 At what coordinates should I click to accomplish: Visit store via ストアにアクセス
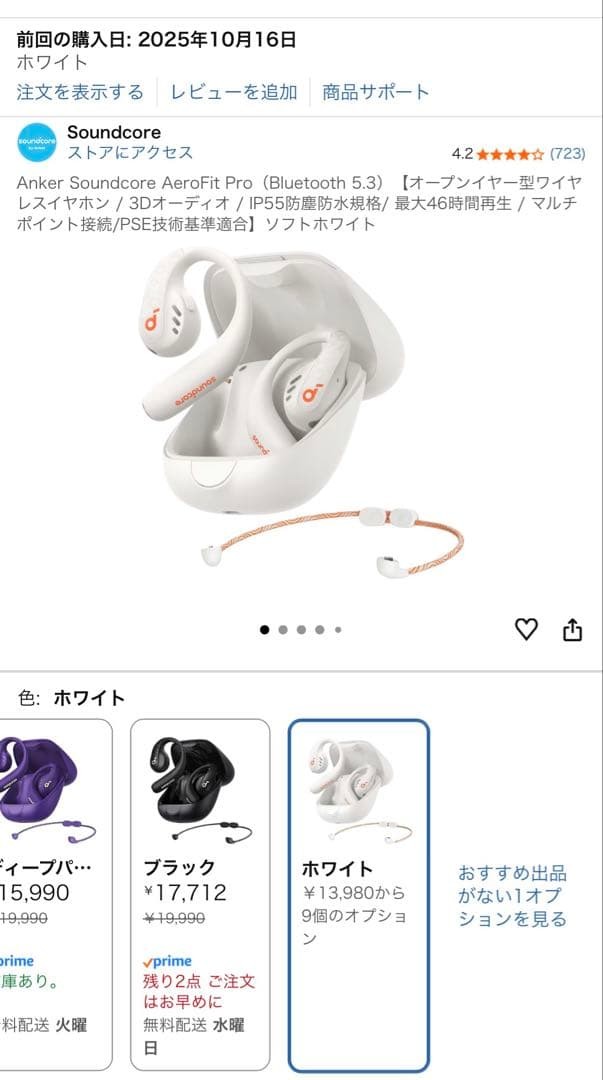point(130,153)
